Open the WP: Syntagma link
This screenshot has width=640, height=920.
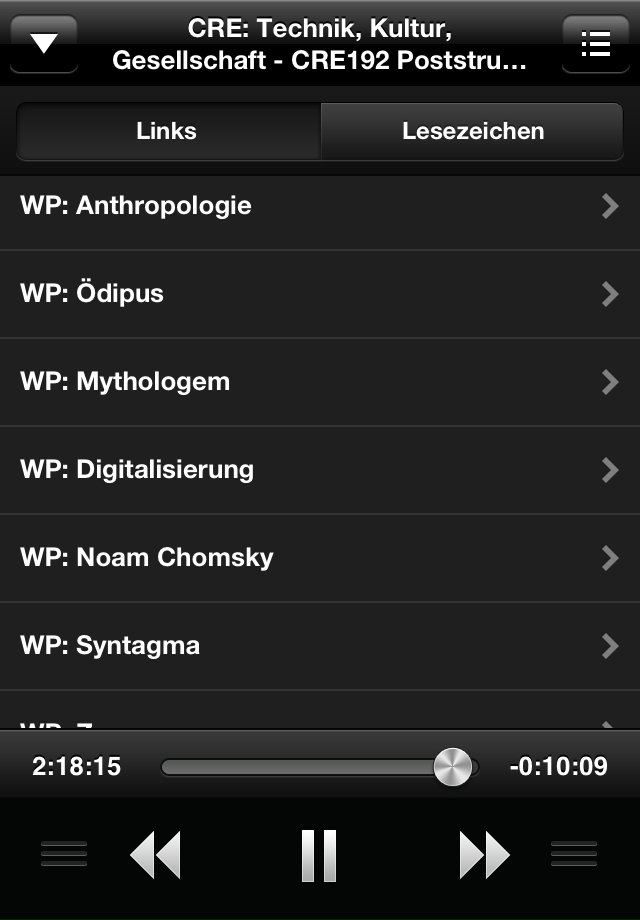coord(320,646)
